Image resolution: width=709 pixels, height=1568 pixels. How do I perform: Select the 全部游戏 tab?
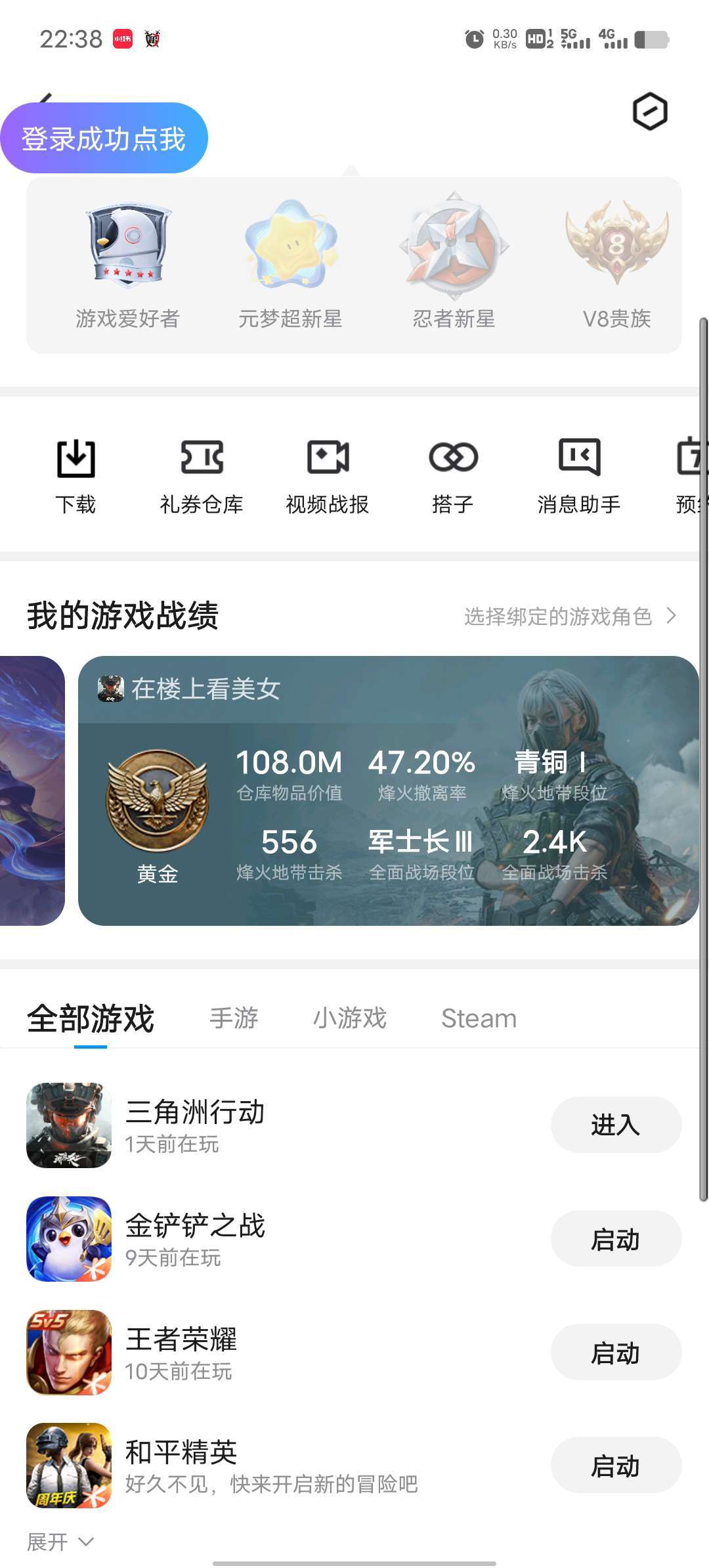click(91, 1019)
